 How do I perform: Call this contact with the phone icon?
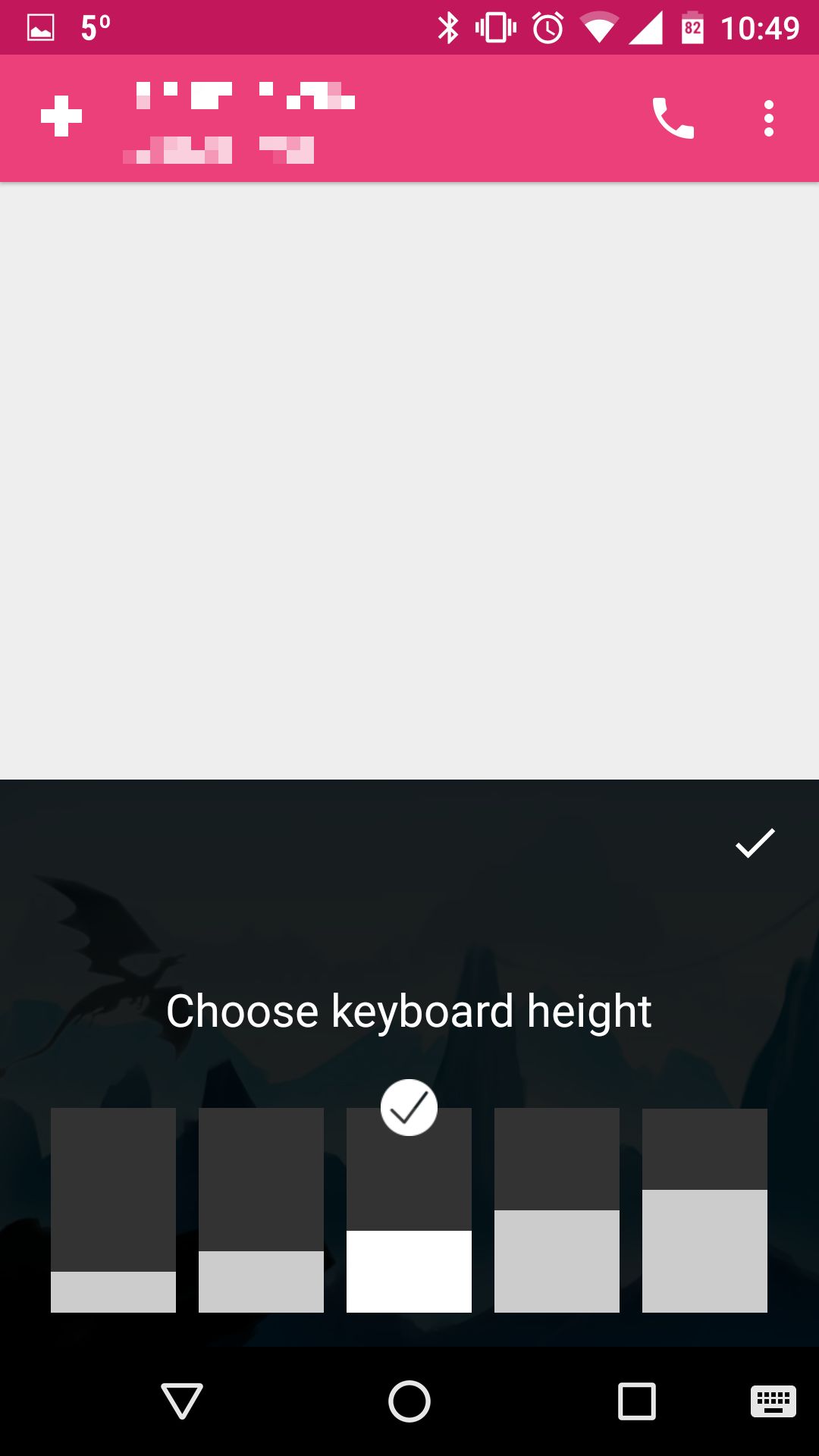tap(673, 118)
